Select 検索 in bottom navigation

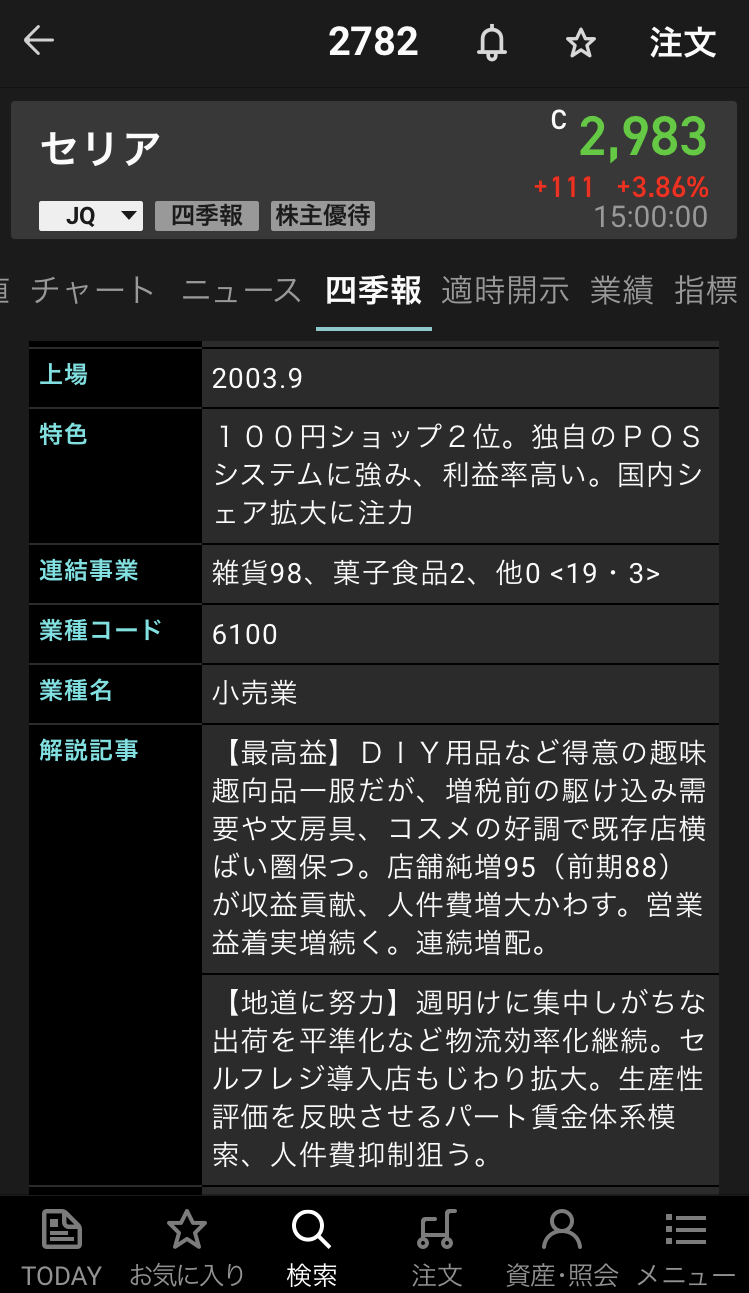312,1246
